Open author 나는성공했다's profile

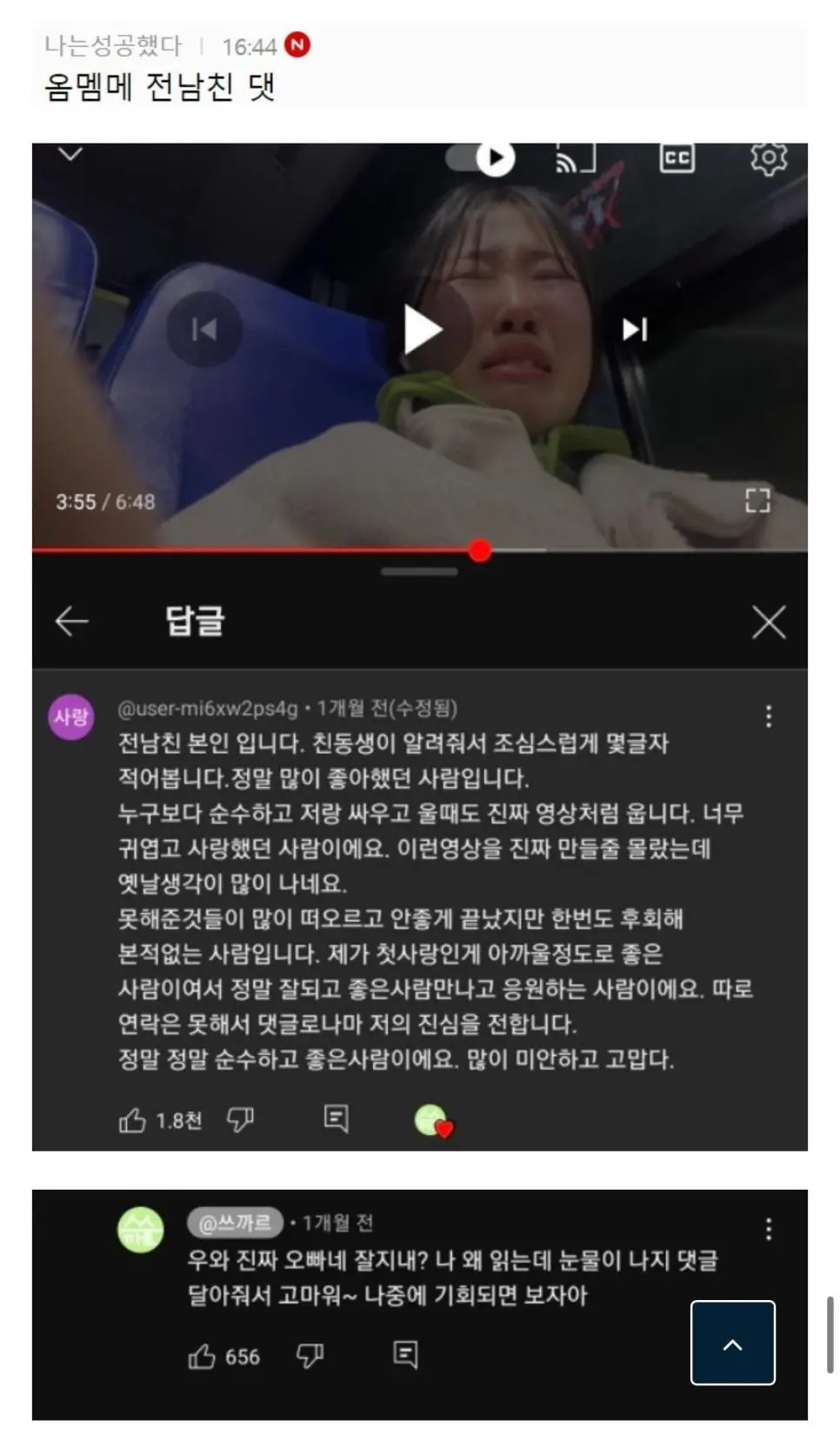tap(113, 45)
